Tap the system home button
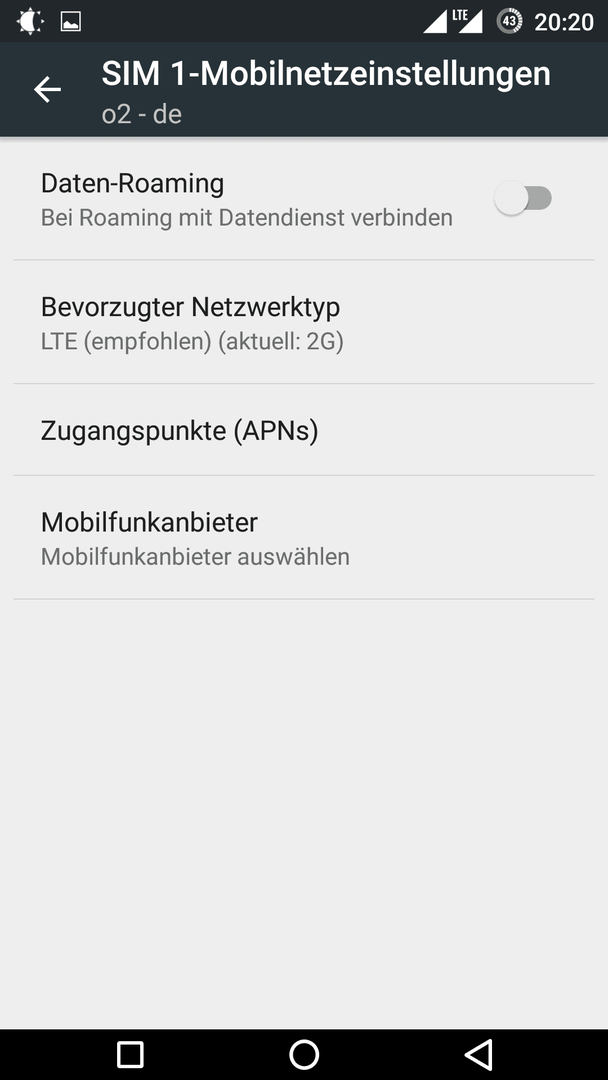This screenshot has width=608, height=1080. [x=304, y=1055]
